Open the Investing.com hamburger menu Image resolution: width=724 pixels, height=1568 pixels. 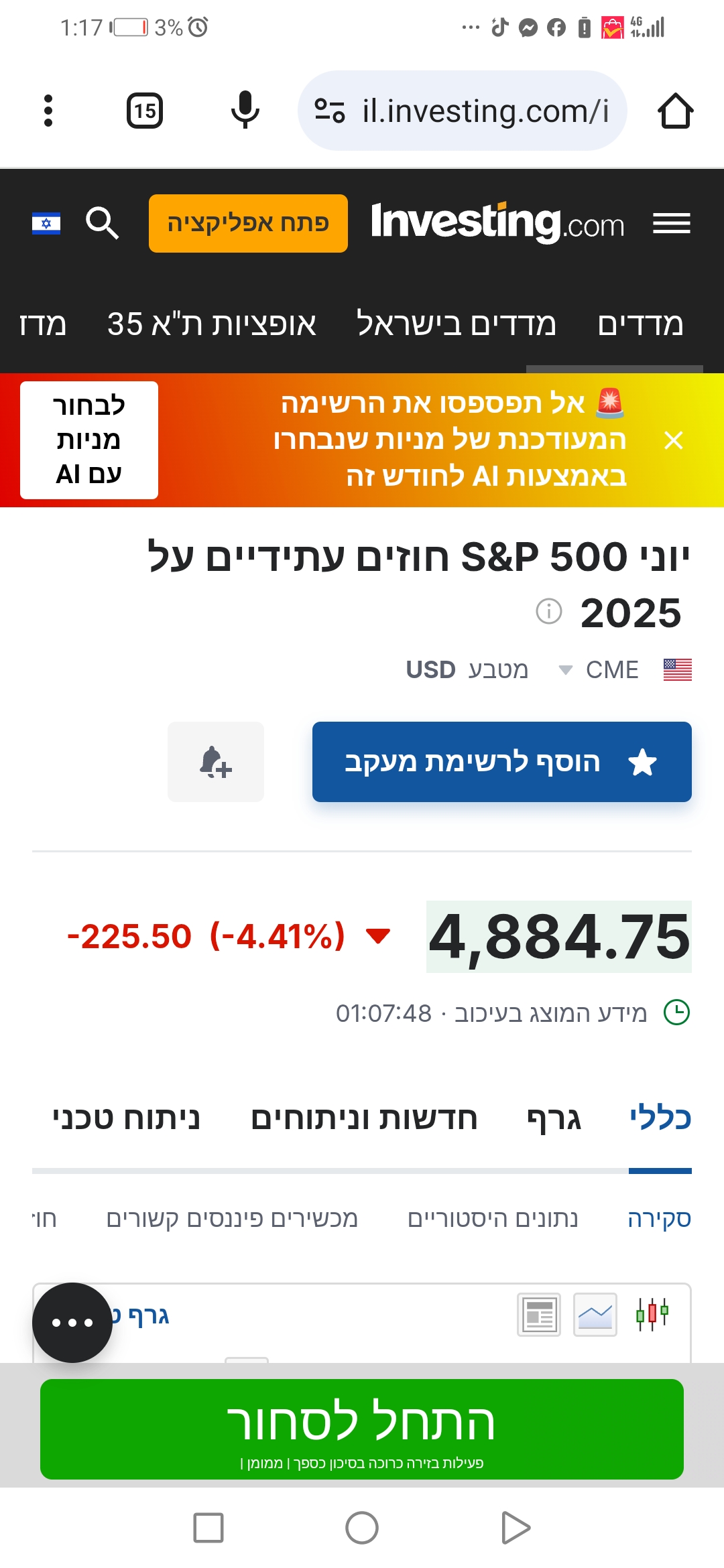point(672,223)
